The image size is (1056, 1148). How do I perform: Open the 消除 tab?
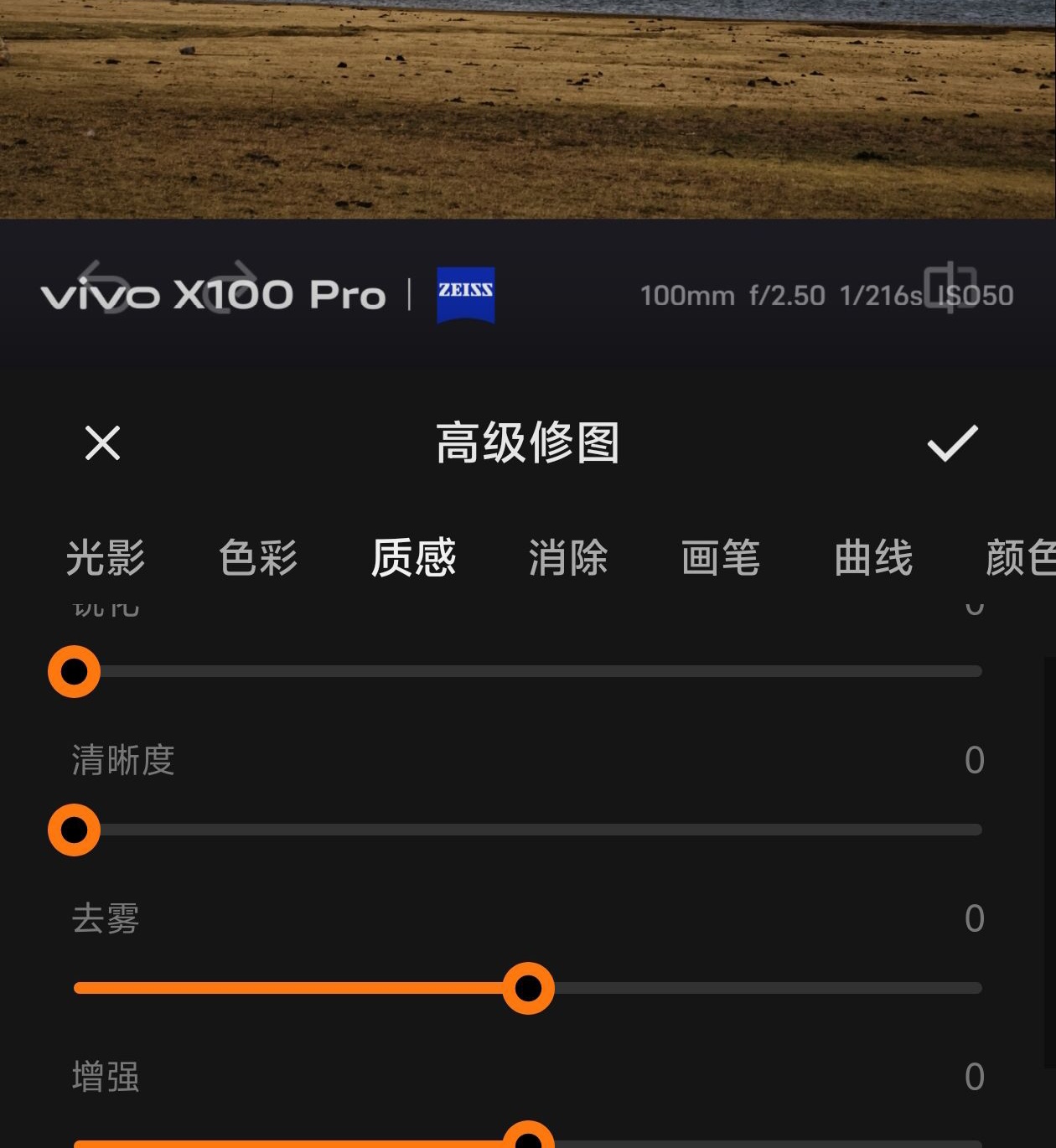pyautogui.click(x=567, y=557)
